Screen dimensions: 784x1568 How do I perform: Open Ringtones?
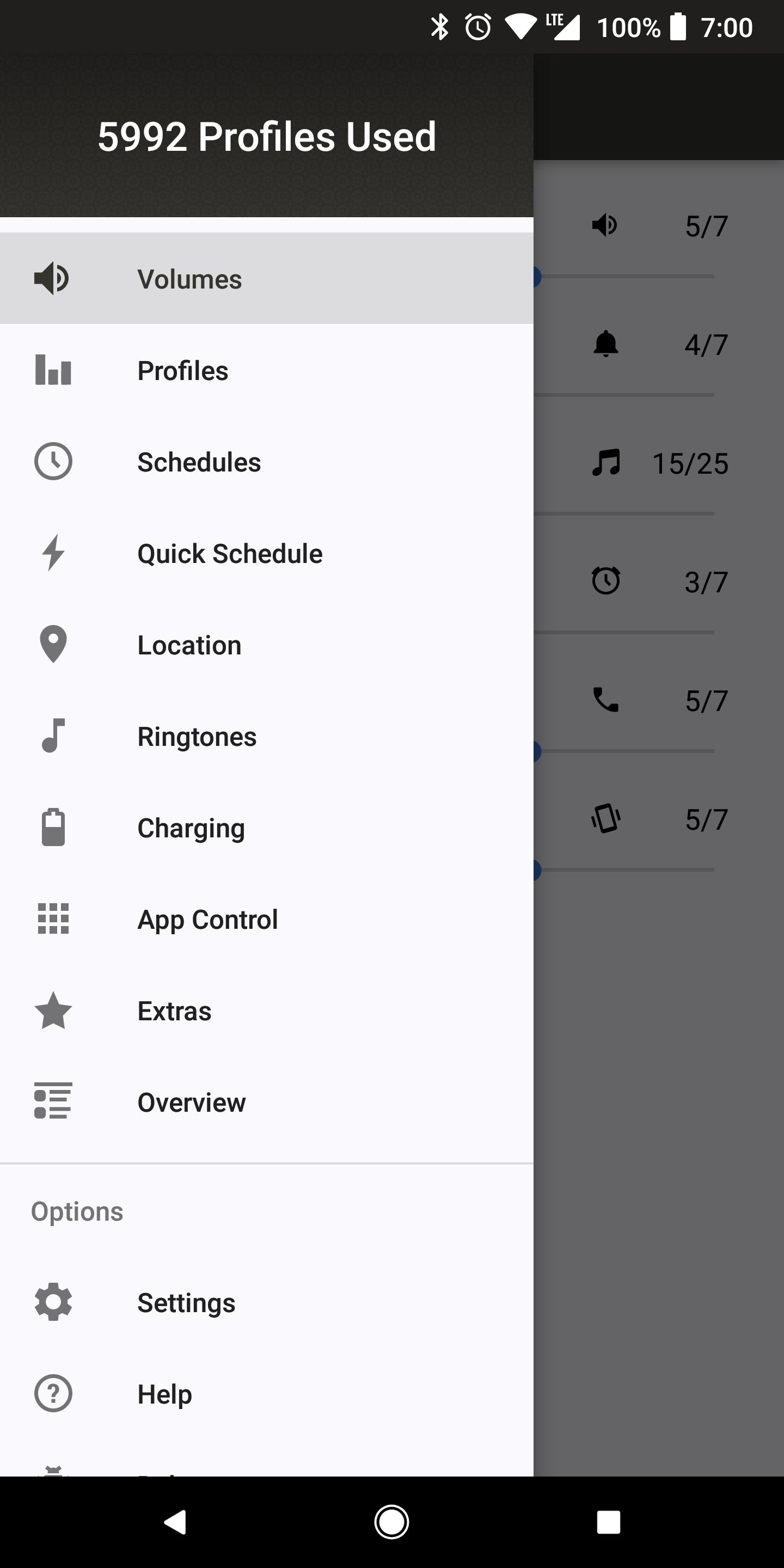(x=197, y=737)
